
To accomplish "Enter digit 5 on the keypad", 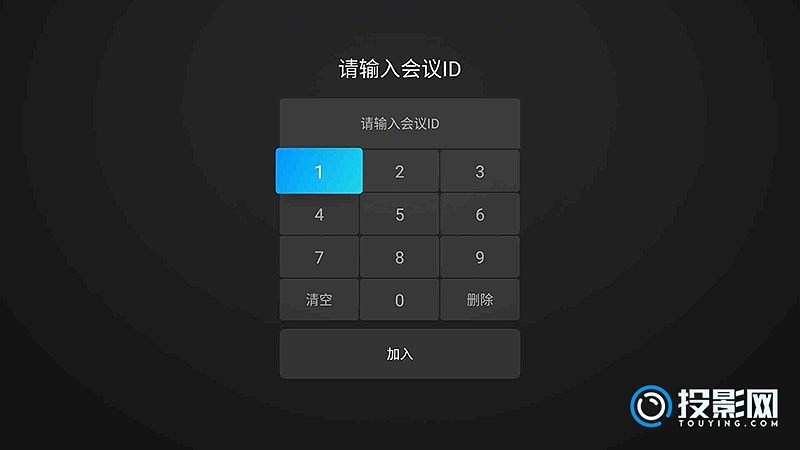I will tap(400, 214).
